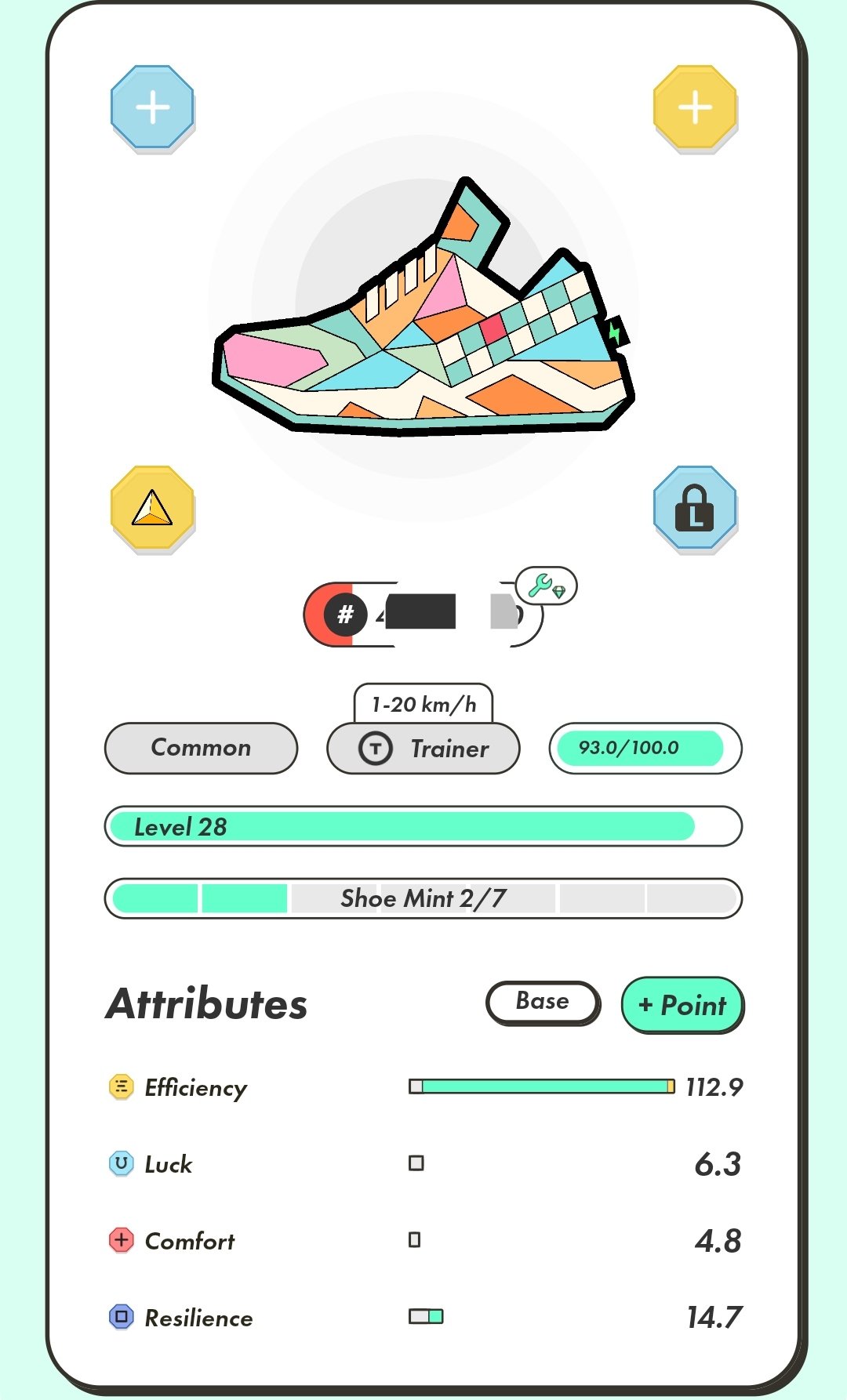Tap the locked blue socket
This screenshot has width=847, height=1400.
point(695,508)
